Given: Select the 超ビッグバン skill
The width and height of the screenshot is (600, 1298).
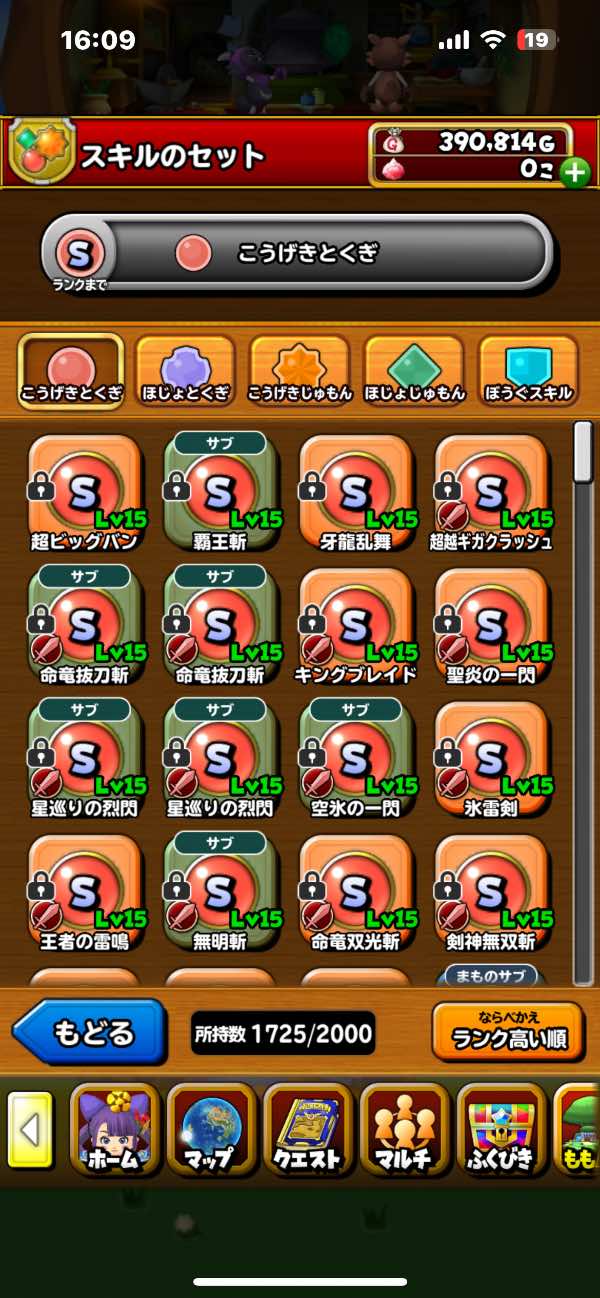Looking at the screenshot, I should (85, 492).
